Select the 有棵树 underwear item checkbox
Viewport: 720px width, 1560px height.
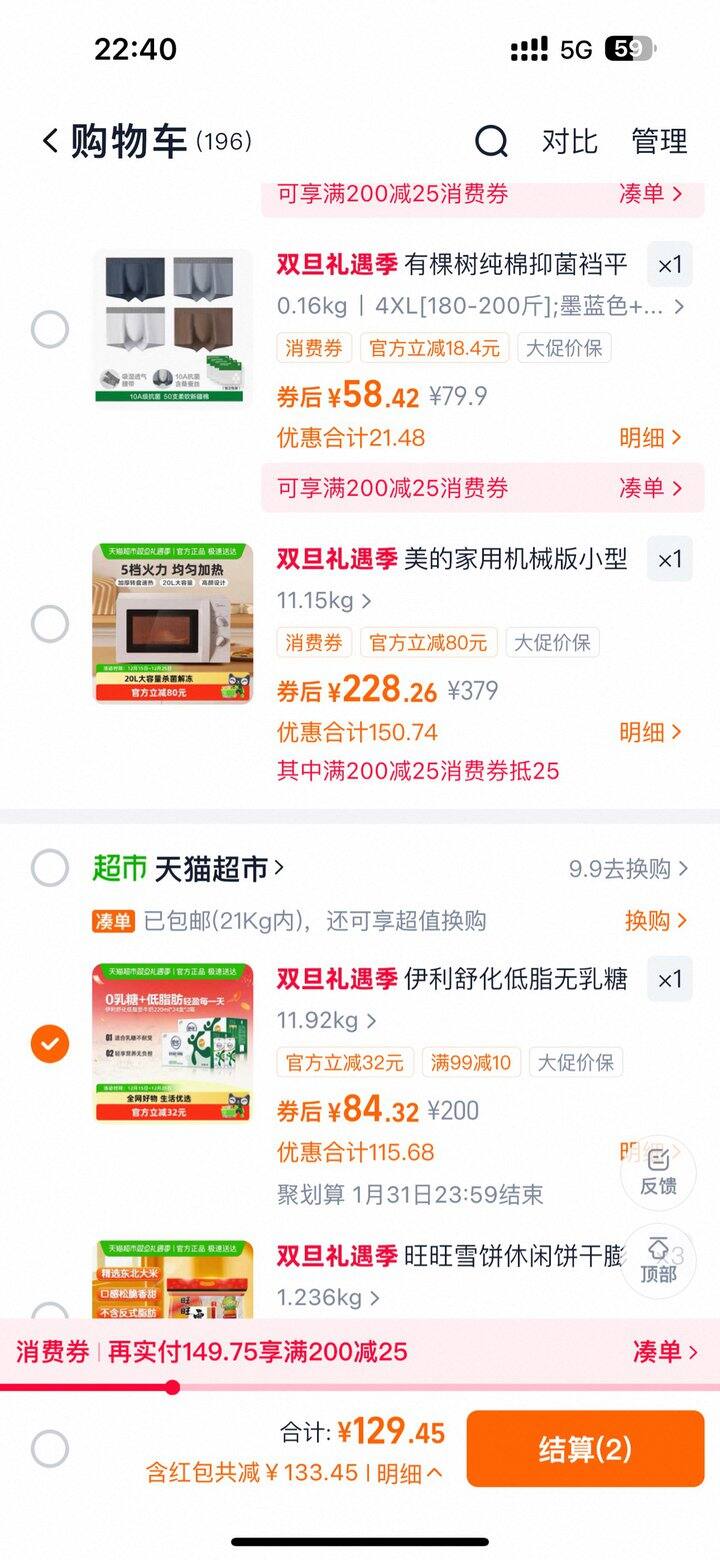[x=49, y=330]
